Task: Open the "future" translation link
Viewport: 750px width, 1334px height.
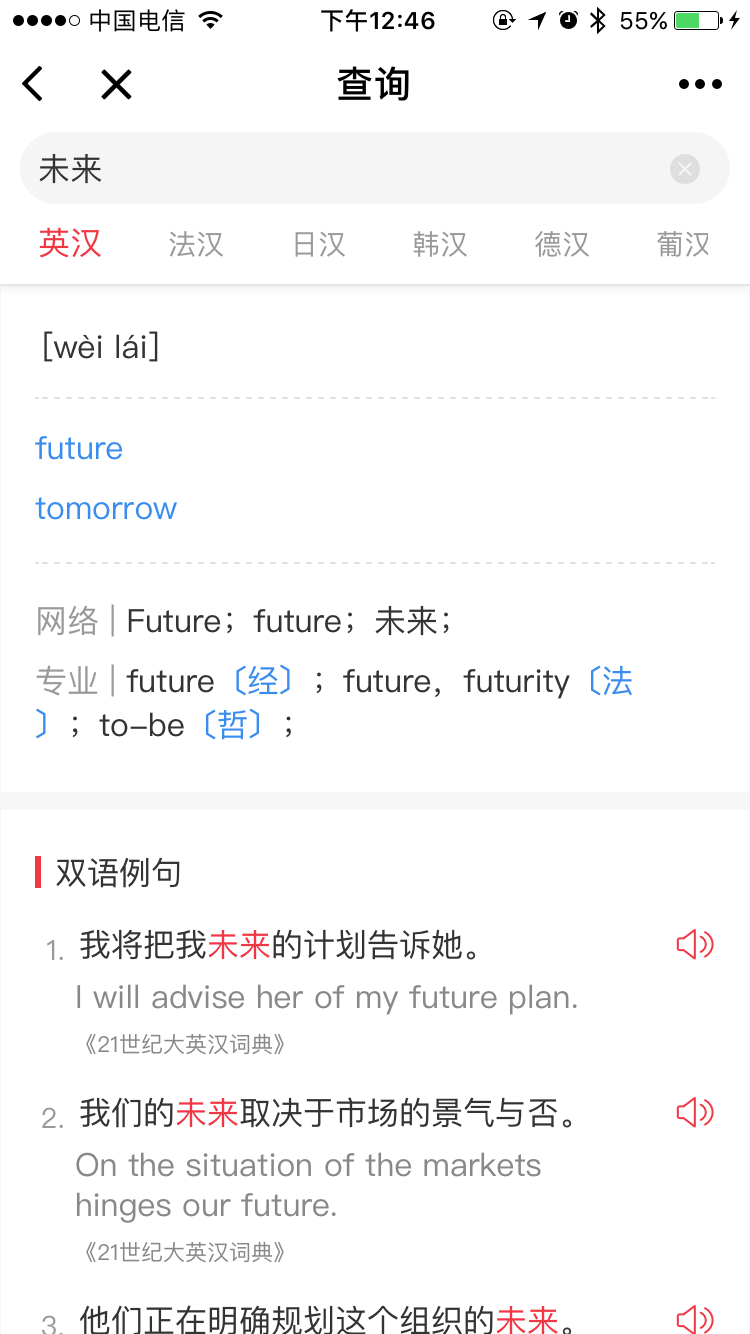Action: click(x=79, y=448)
